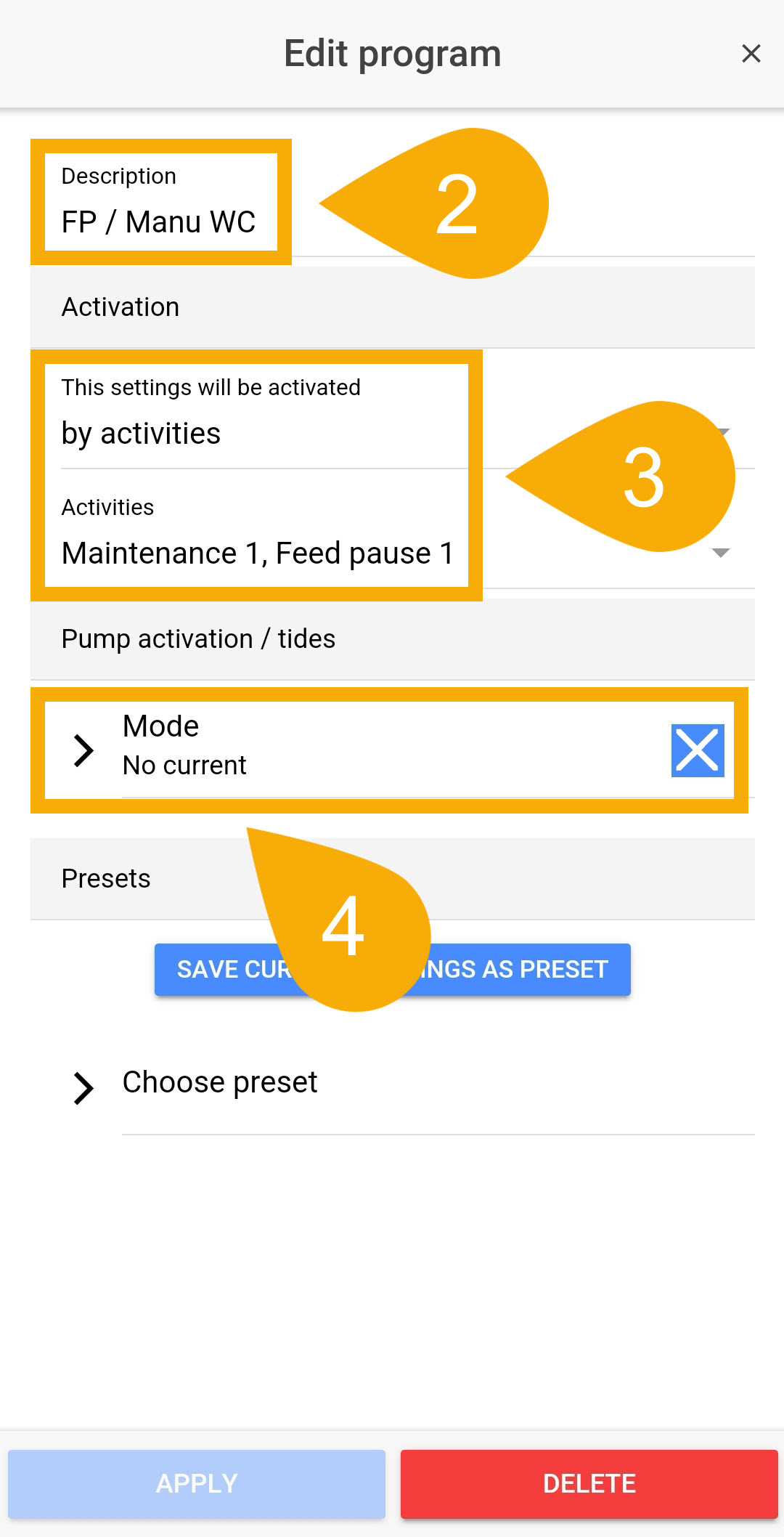Click the No current mode label
This screenshot has height=1537, width=784.
click(x=184, y=764)
